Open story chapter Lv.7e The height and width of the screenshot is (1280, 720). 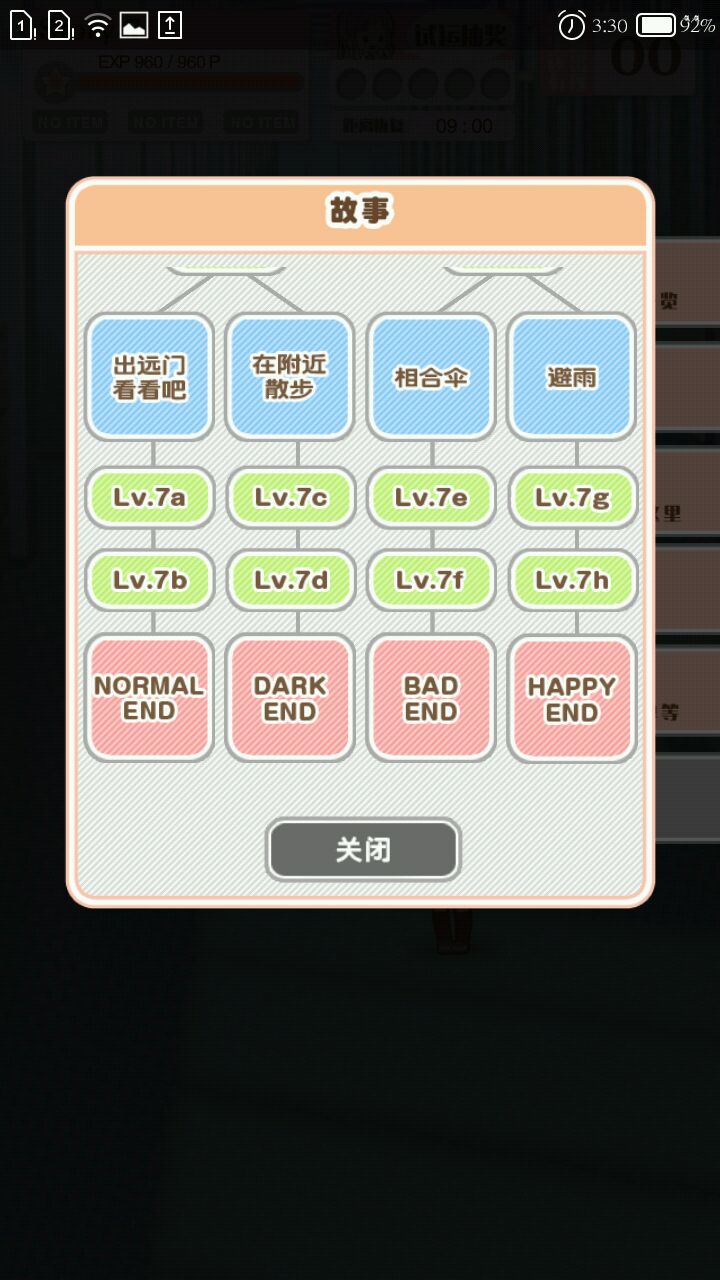431,497
